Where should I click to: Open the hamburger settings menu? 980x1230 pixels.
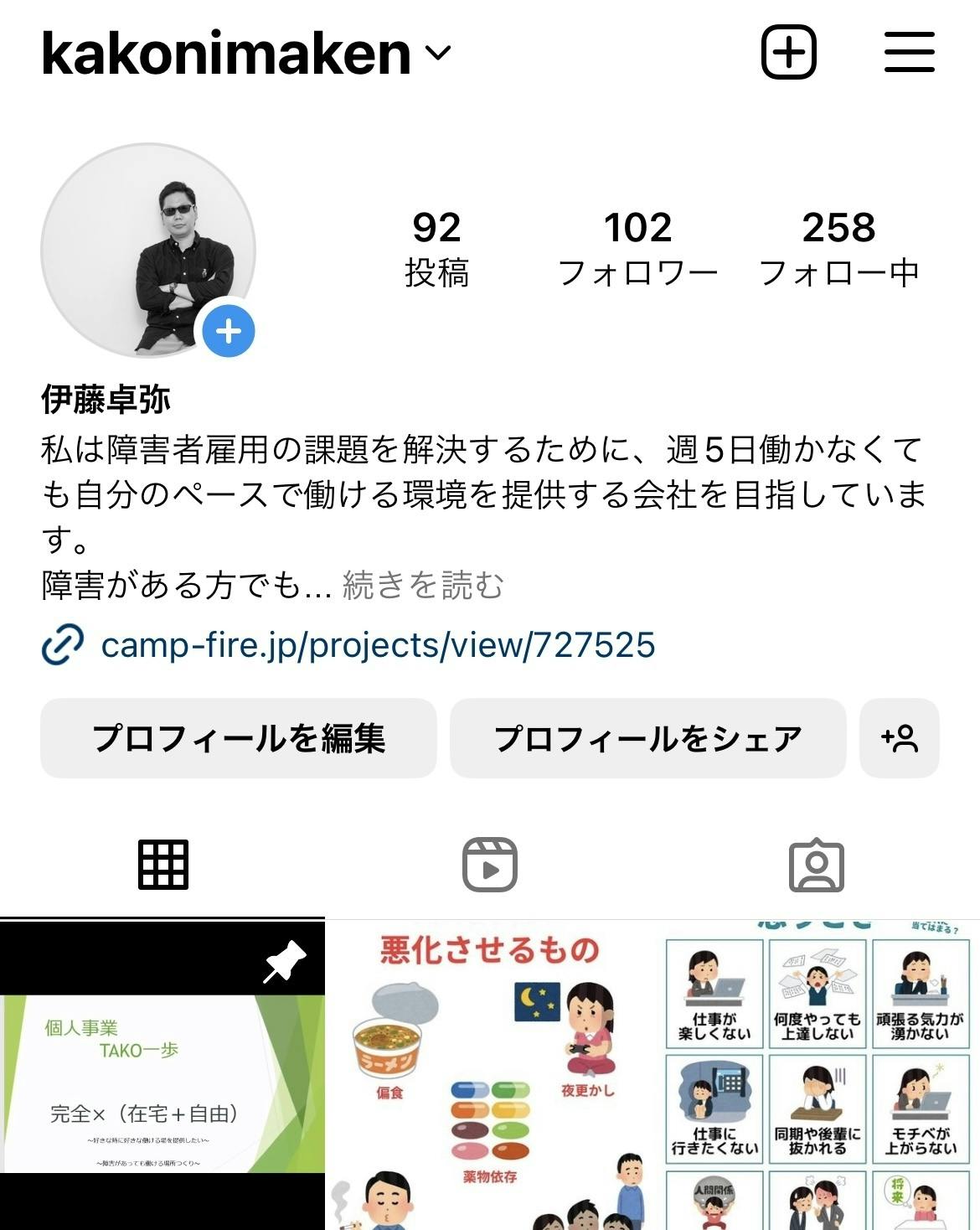click(909, 52)
